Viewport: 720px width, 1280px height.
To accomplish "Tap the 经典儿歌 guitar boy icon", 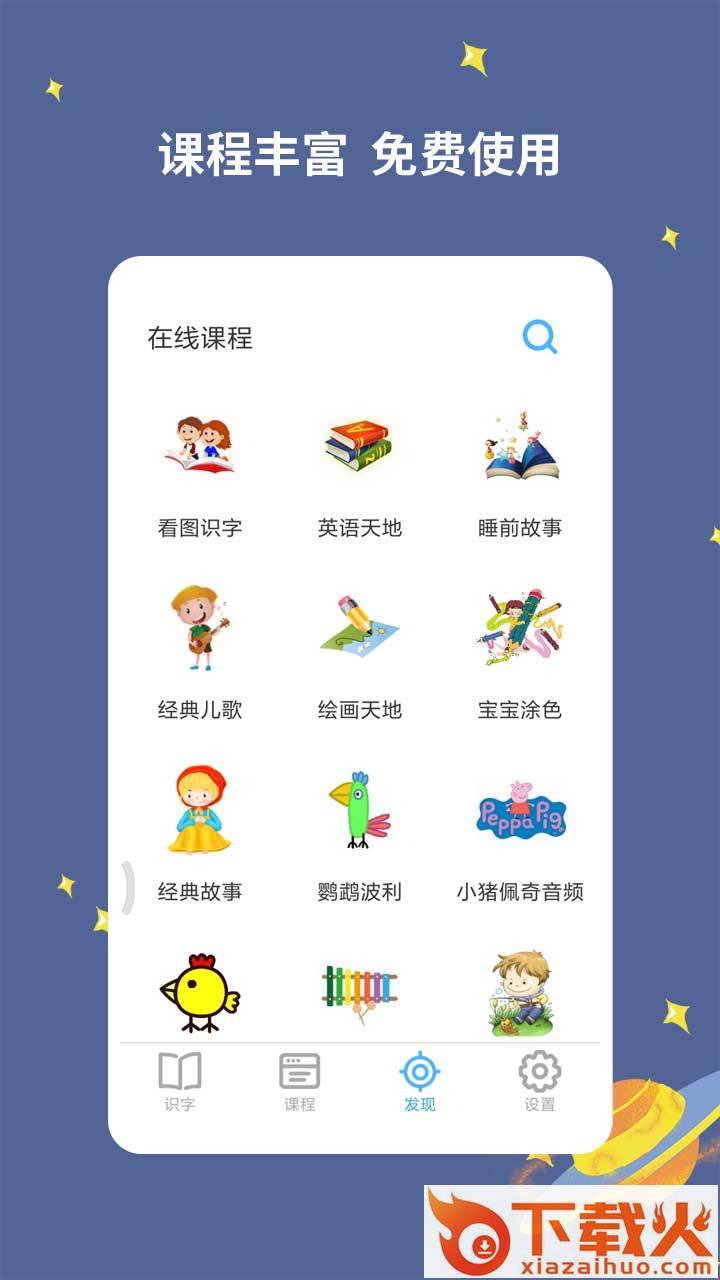I will [x=199, y=627].
